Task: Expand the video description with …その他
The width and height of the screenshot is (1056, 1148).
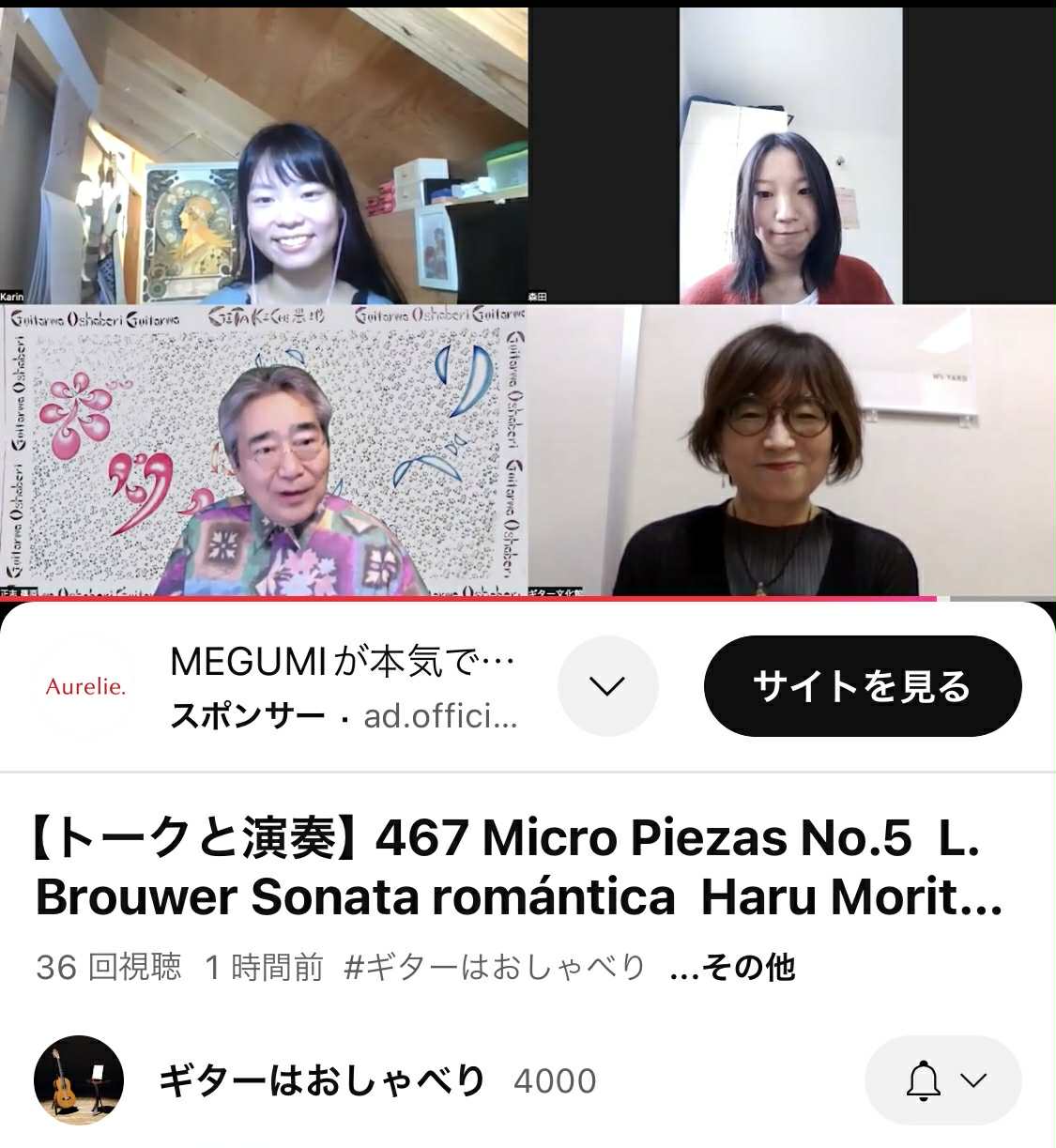Action: click(732, 967)
